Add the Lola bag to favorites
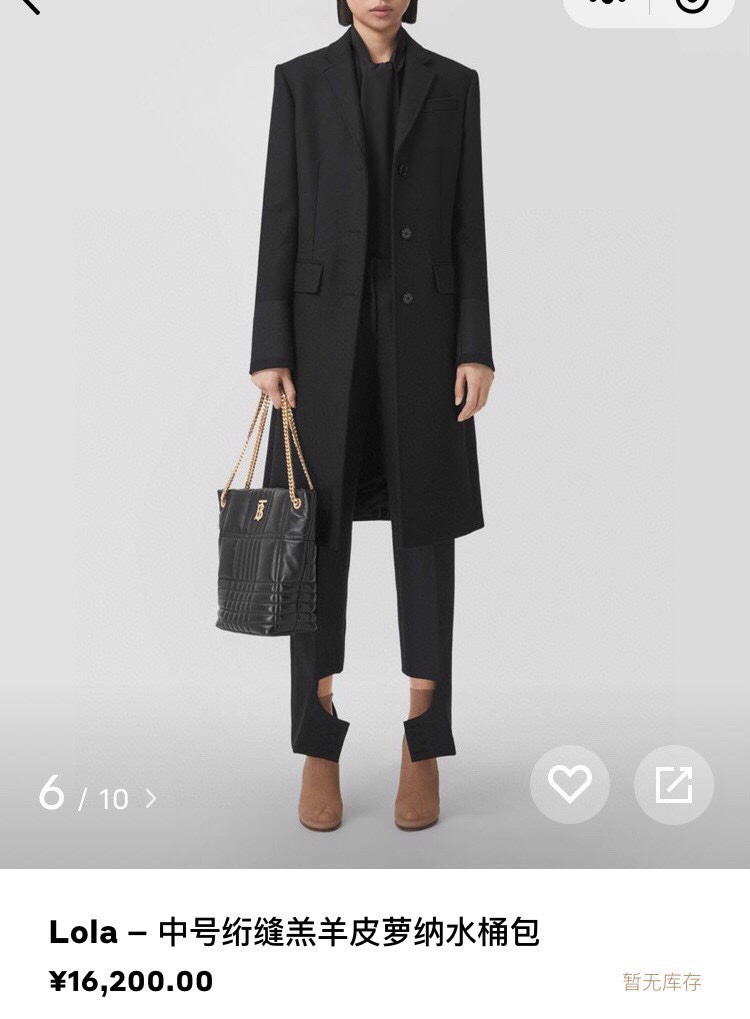 click(x=570, y=785)
